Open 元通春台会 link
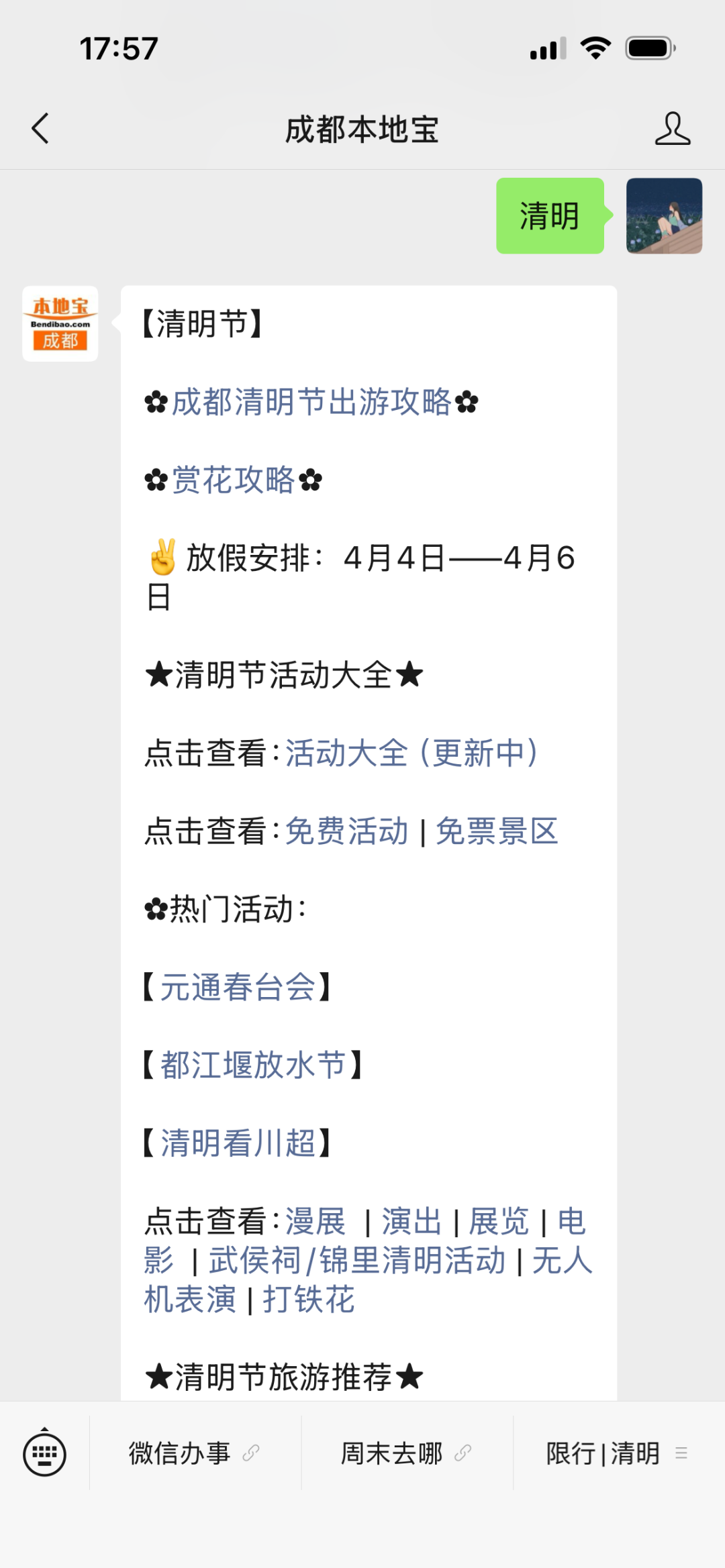Image resolution: width=725 pixels, height=1568 pixels. point(237,987)
